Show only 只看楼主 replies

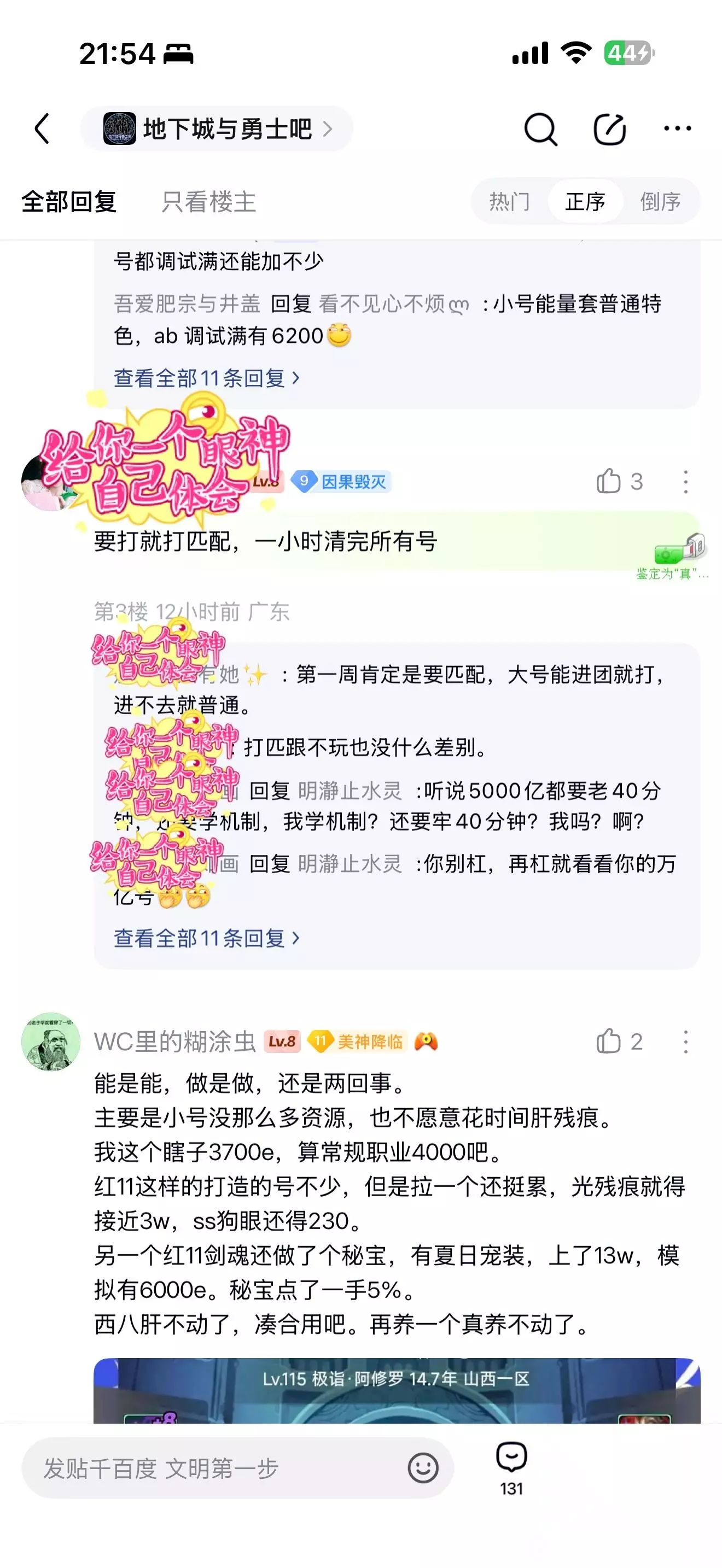tap(208, 202)
